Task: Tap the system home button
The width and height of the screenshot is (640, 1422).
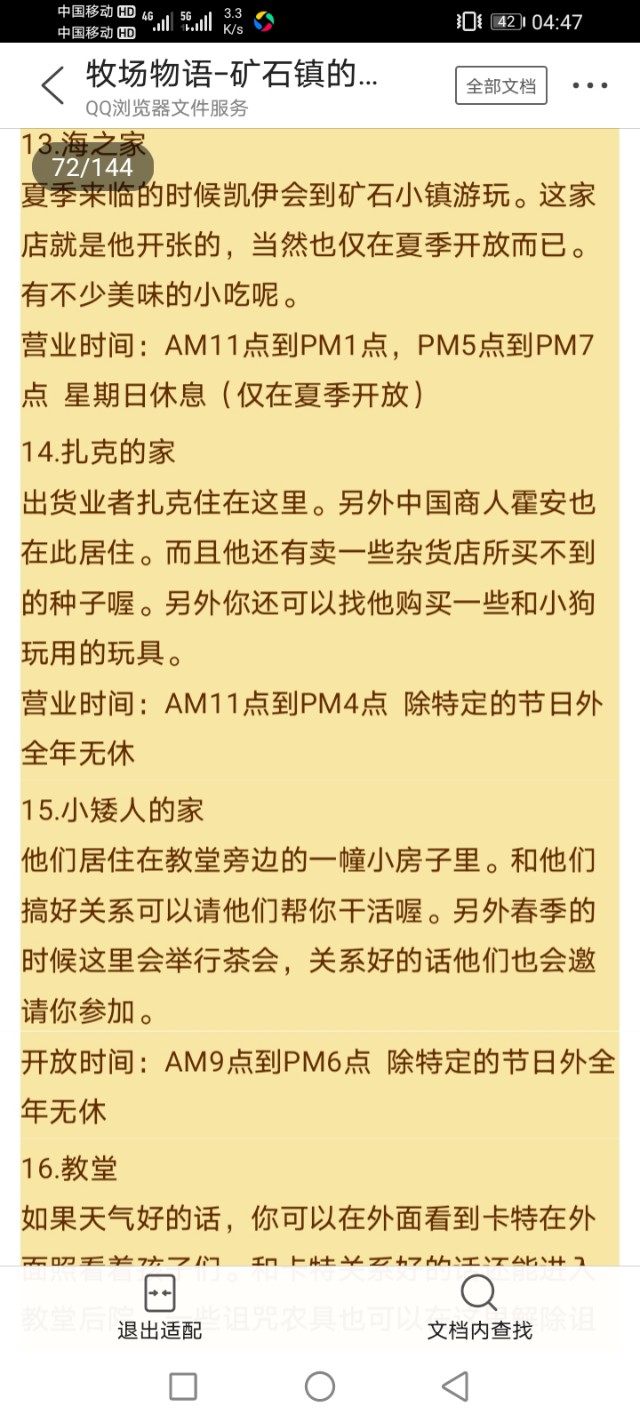Action: pyautogui.click(x=320, y=1386)
